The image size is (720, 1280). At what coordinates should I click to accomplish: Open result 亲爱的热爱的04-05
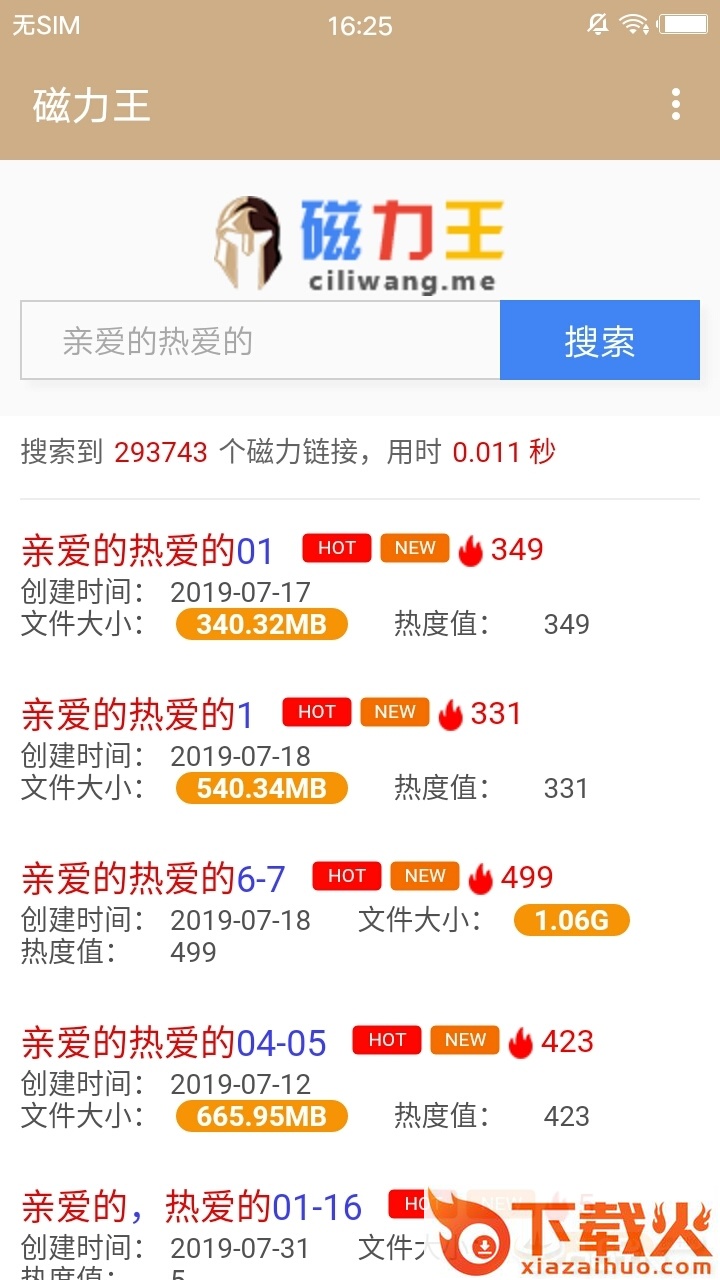pos(174,1042)
